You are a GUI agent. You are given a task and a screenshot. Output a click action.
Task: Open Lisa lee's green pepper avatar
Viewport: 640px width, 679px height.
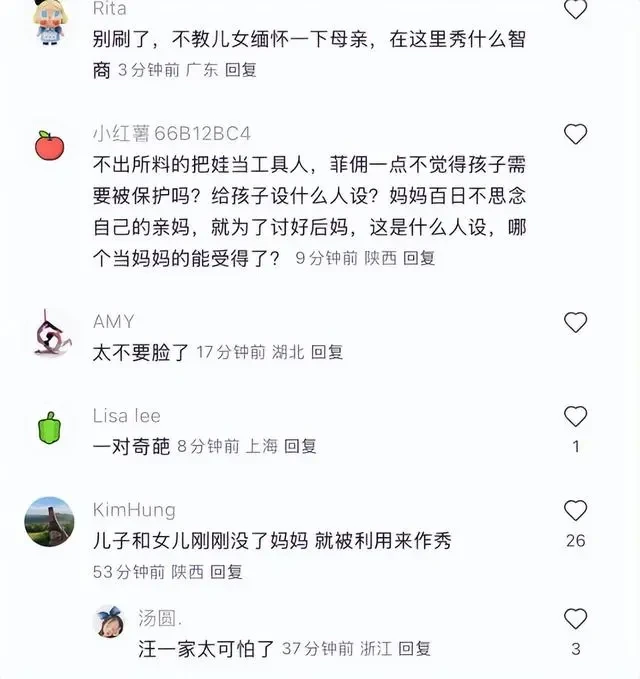(x=49, y=428)
